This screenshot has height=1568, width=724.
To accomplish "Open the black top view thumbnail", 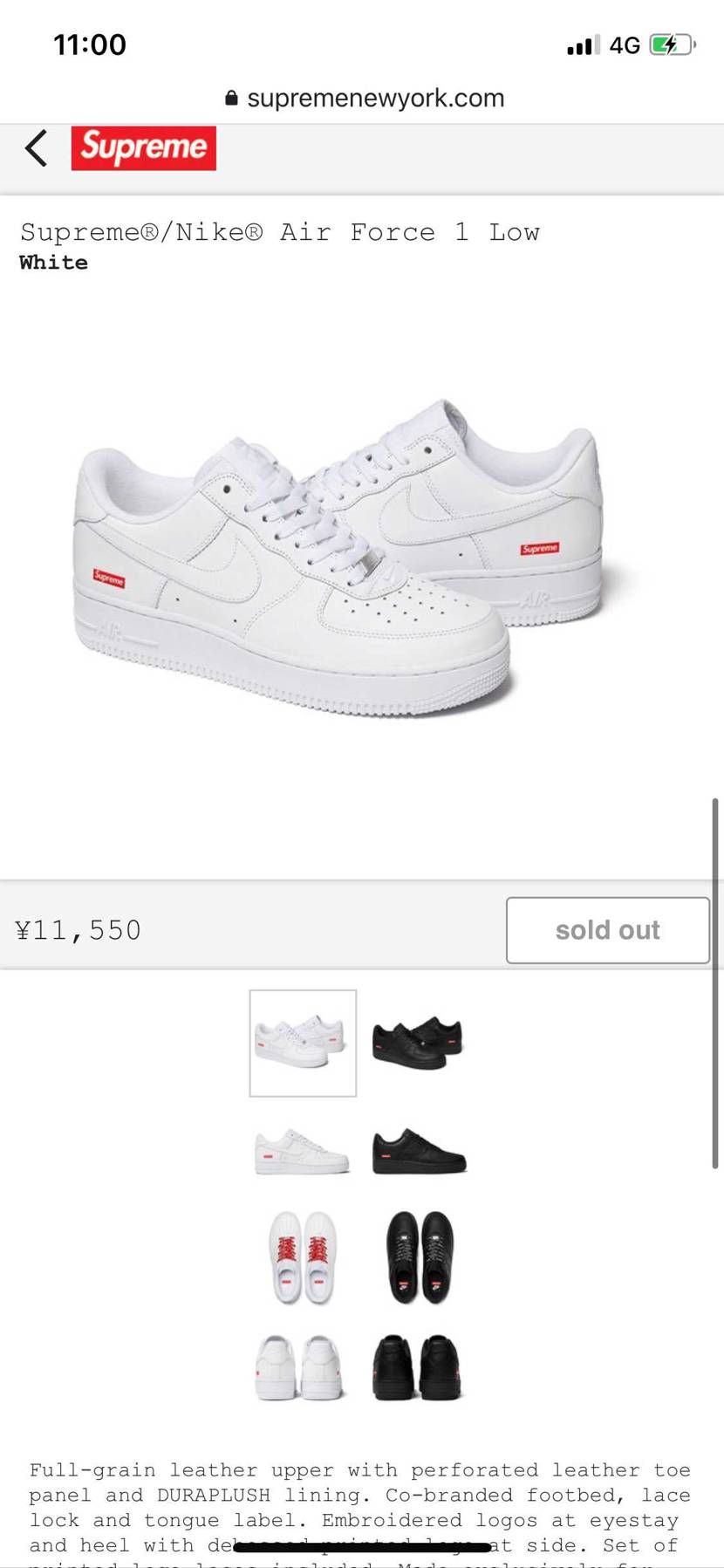I will coord(419,1257).
